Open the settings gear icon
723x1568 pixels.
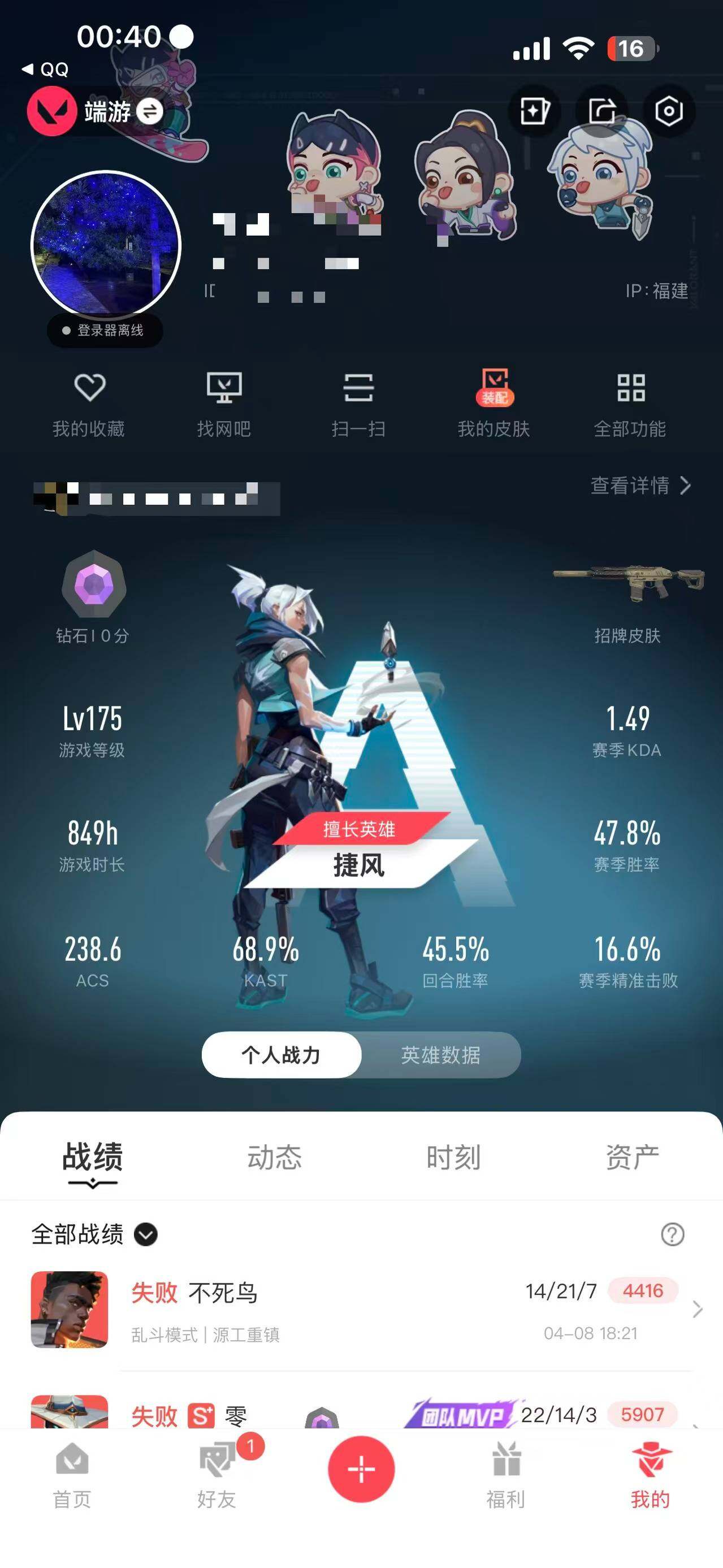[x=669, y=112]
